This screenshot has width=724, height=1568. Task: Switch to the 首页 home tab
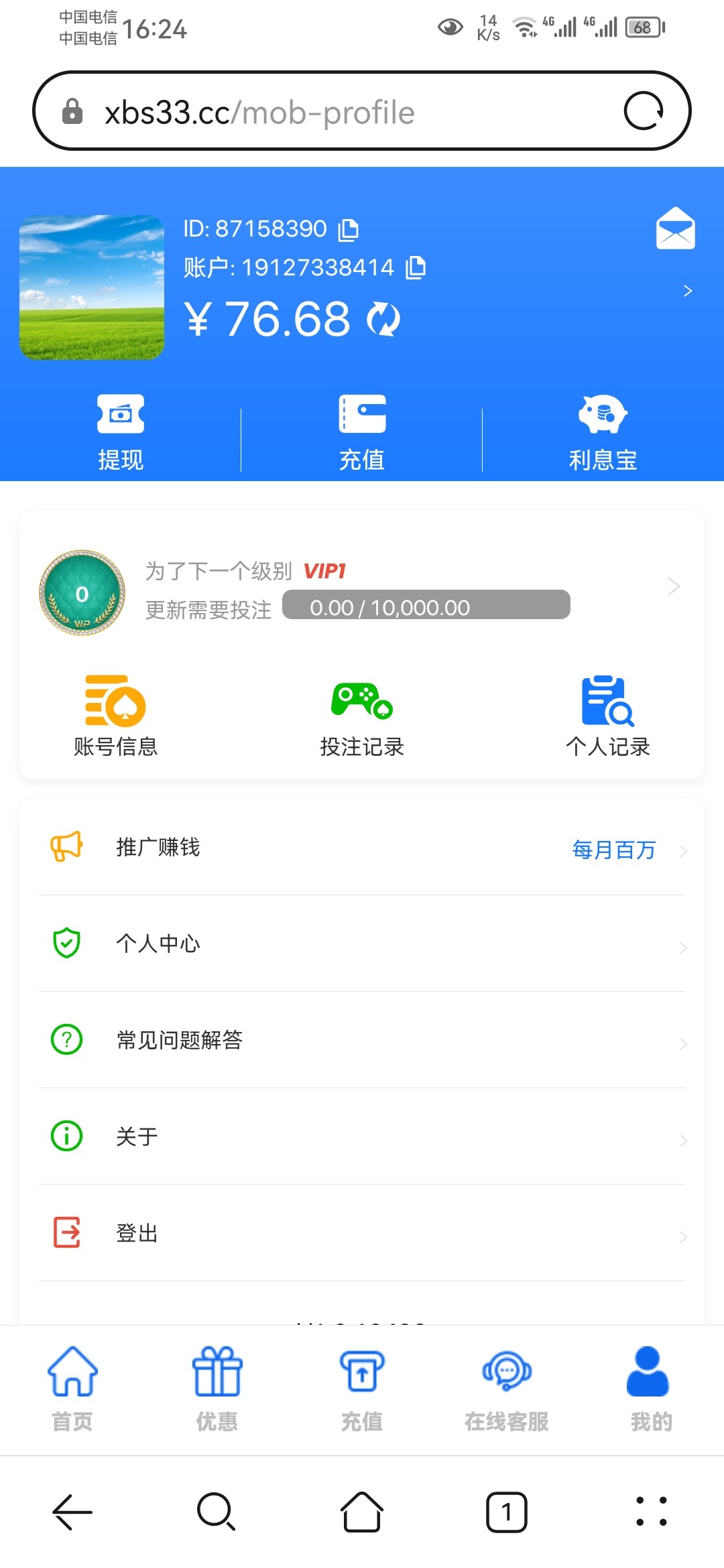coord(72,1388)
